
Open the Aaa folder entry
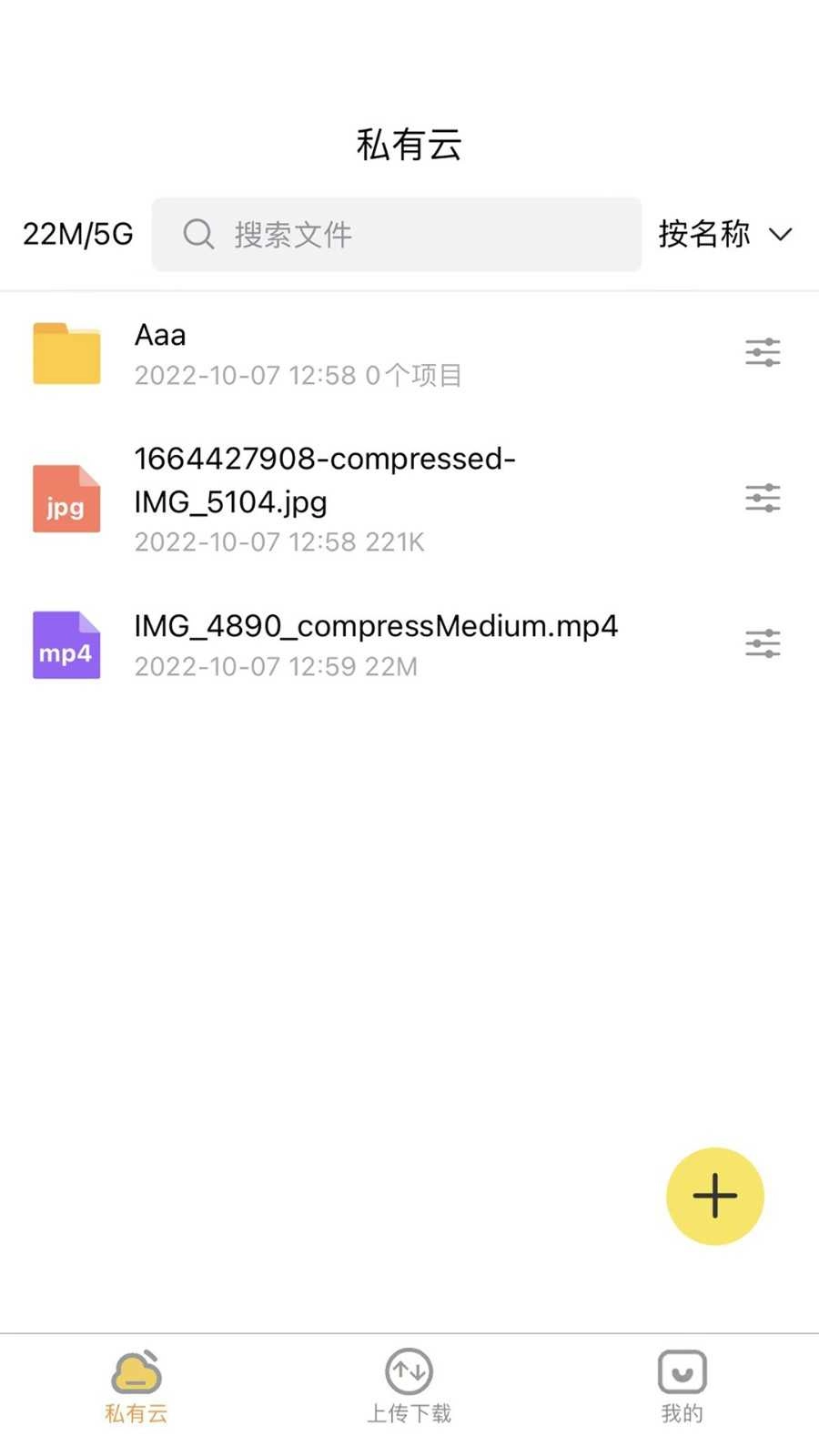(273, 353)
